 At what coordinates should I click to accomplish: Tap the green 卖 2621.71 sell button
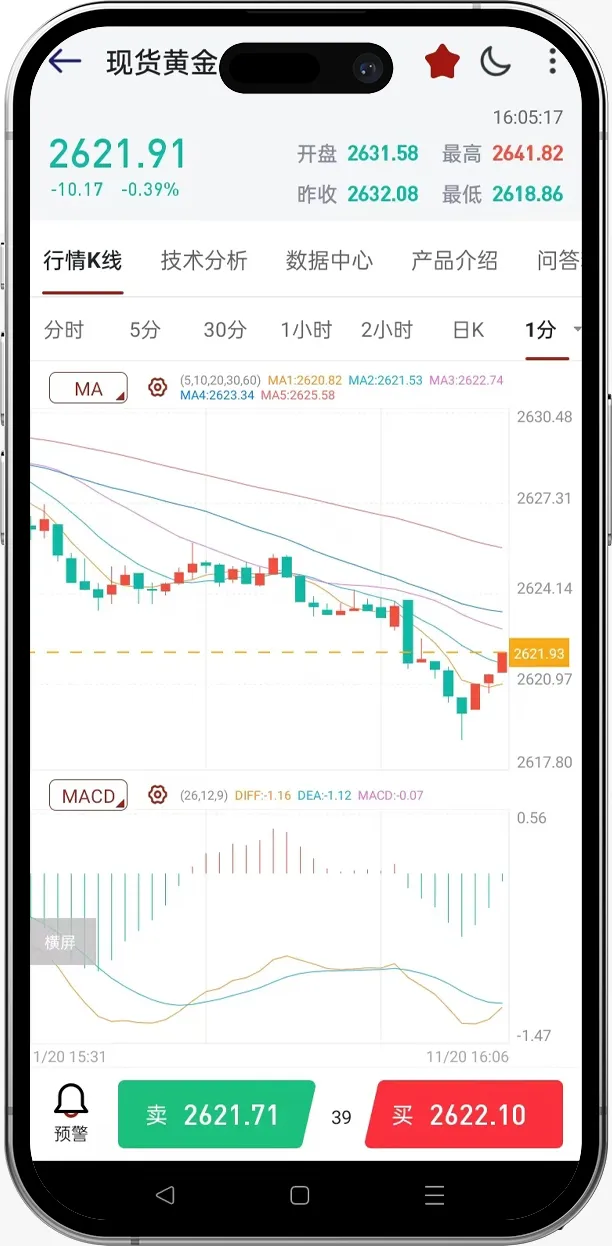click(216, 1115)
